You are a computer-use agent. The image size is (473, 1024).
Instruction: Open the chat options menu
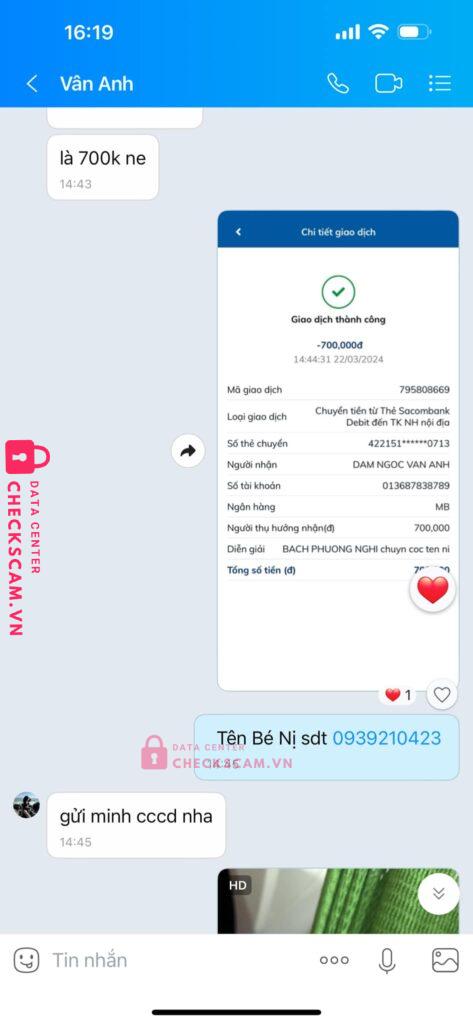(440, 84)
